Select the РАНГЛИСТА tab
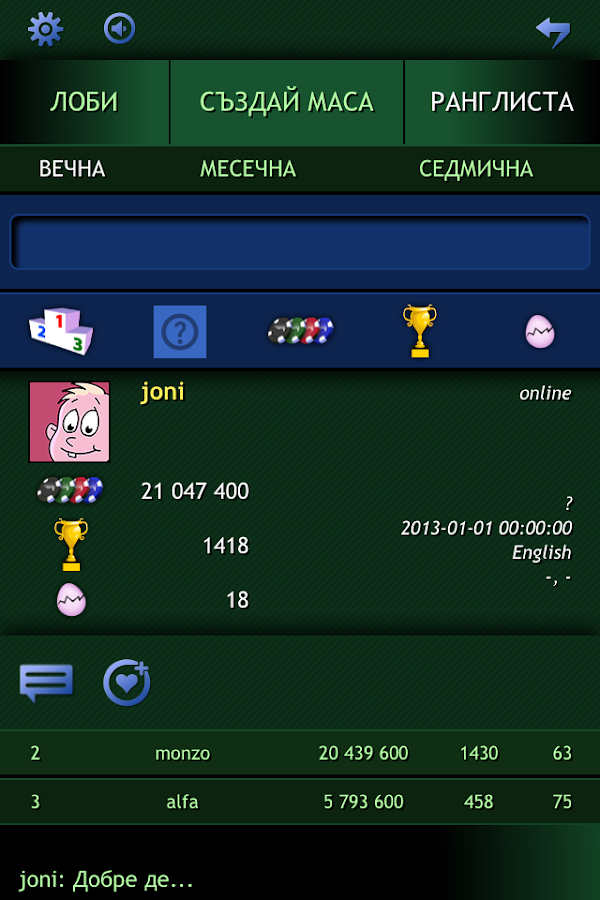The image size is (600, 900). pyautogui.click(x=502, y=102)
